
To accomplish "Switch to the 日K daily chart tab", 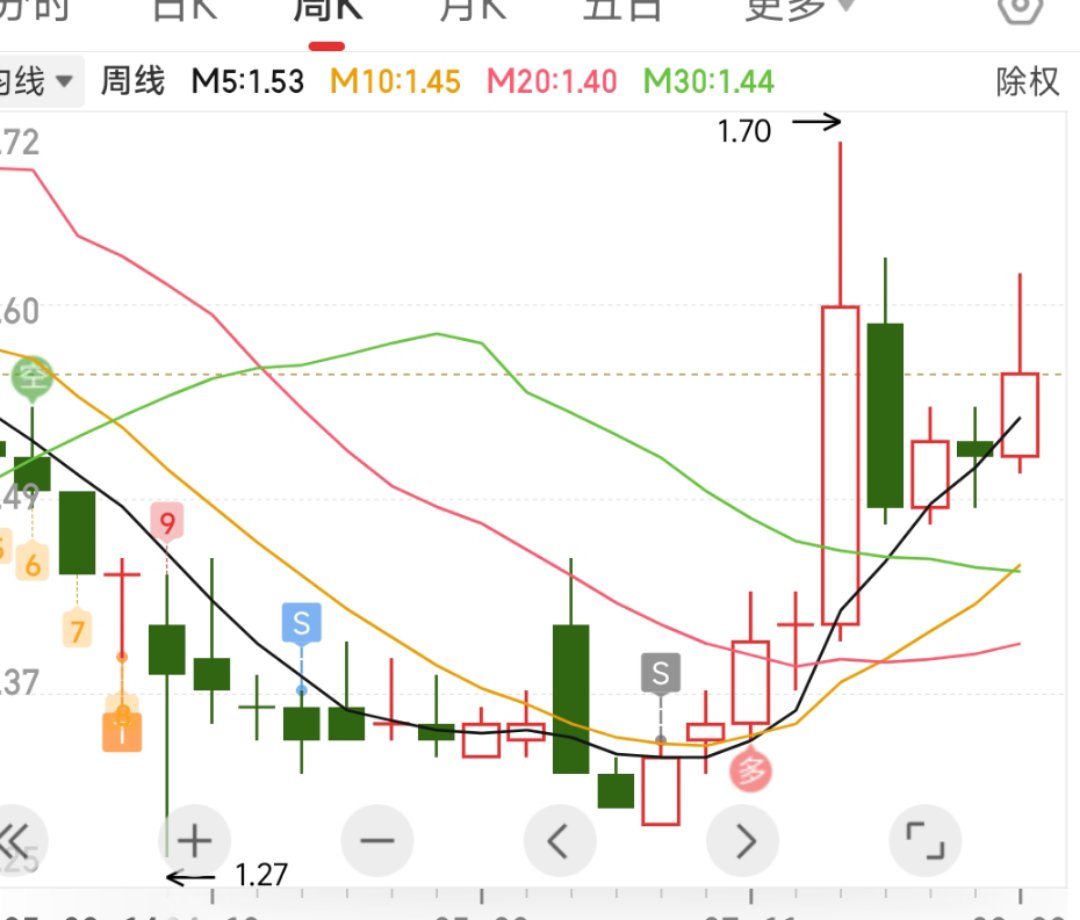I will coord(186,10).
